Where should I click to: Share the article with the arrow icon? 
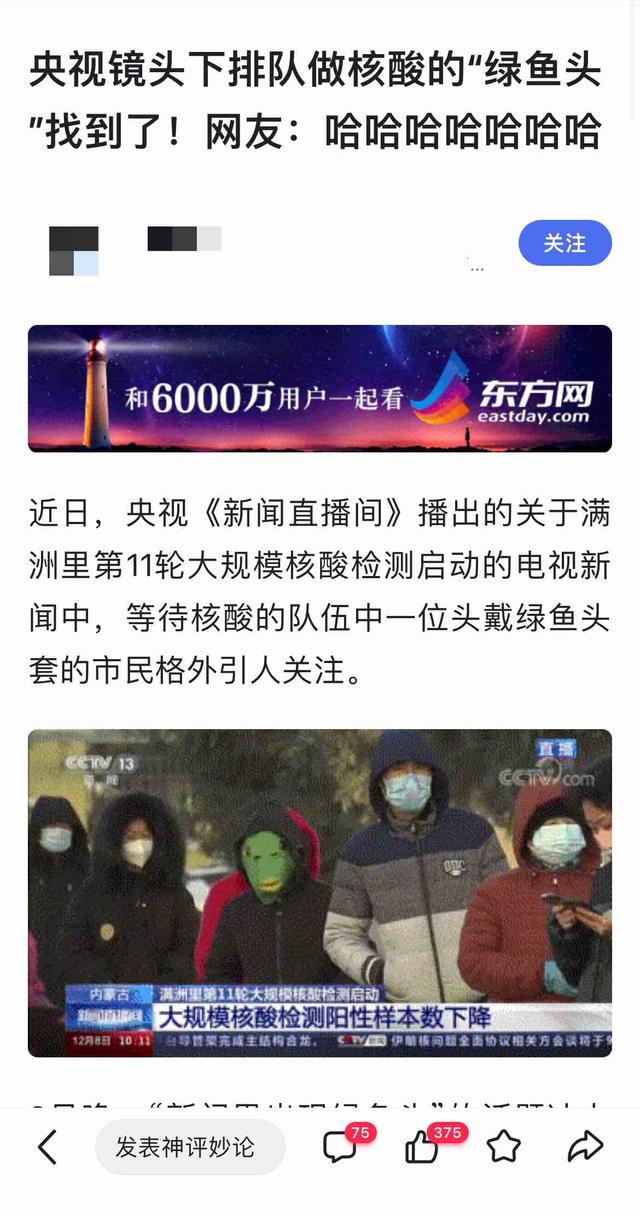click(585, 1147)
